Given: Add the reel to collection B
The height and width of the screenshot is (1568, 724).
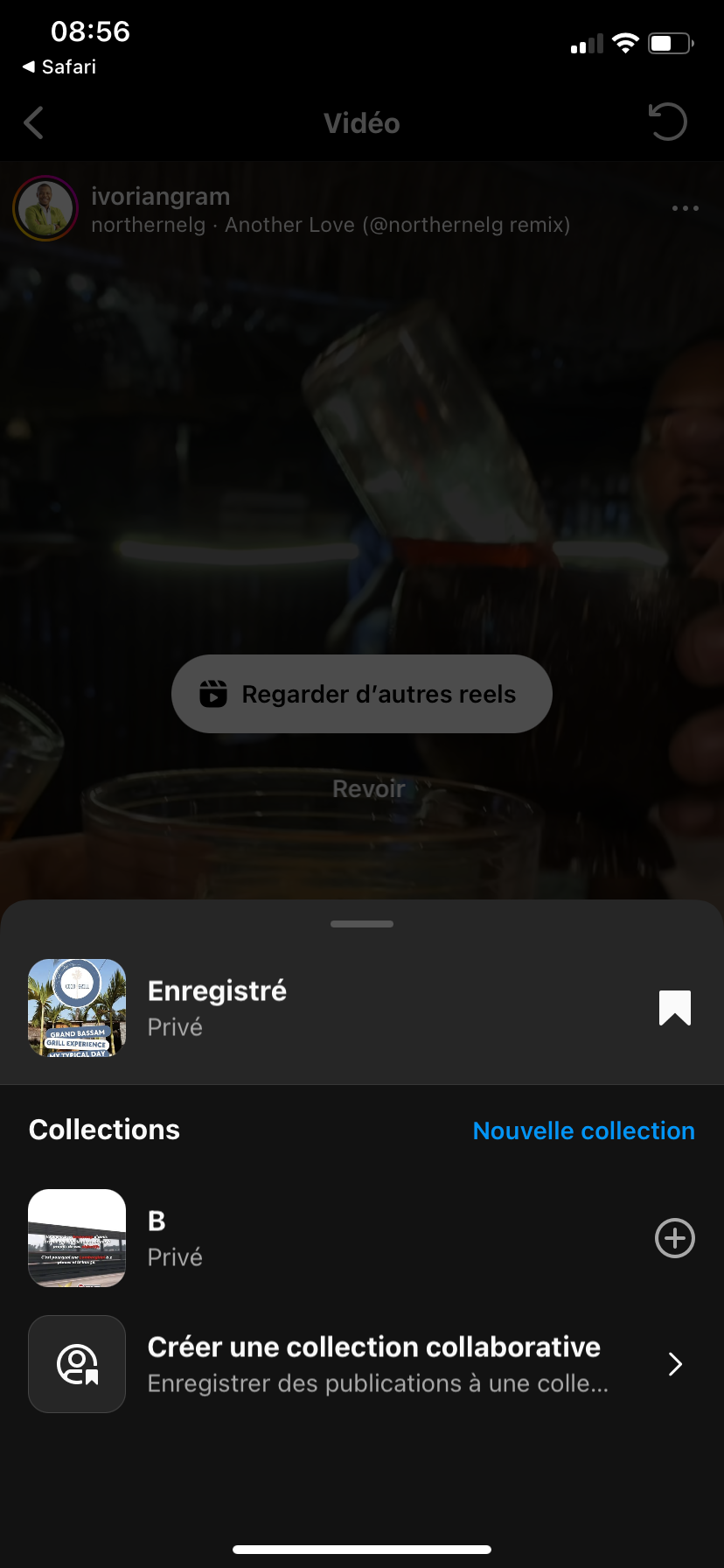Looking at the screenshot, I should 674,1238.
